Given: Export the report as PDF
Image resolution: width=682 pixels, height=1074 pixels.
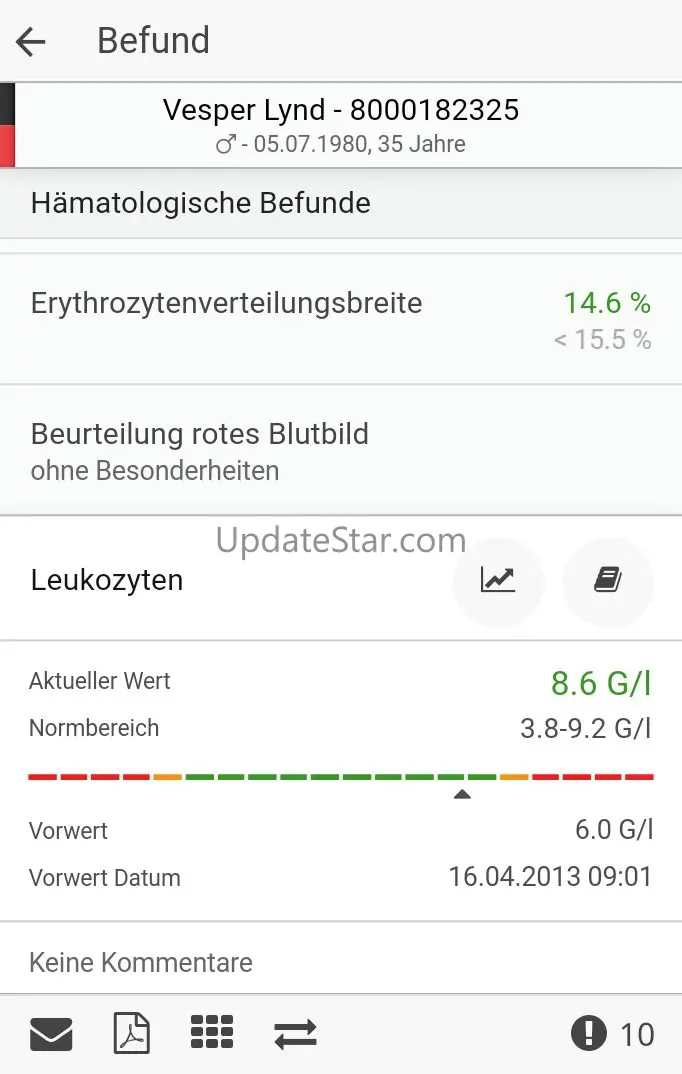Looking at the screenshot, I should (131, 1034).
